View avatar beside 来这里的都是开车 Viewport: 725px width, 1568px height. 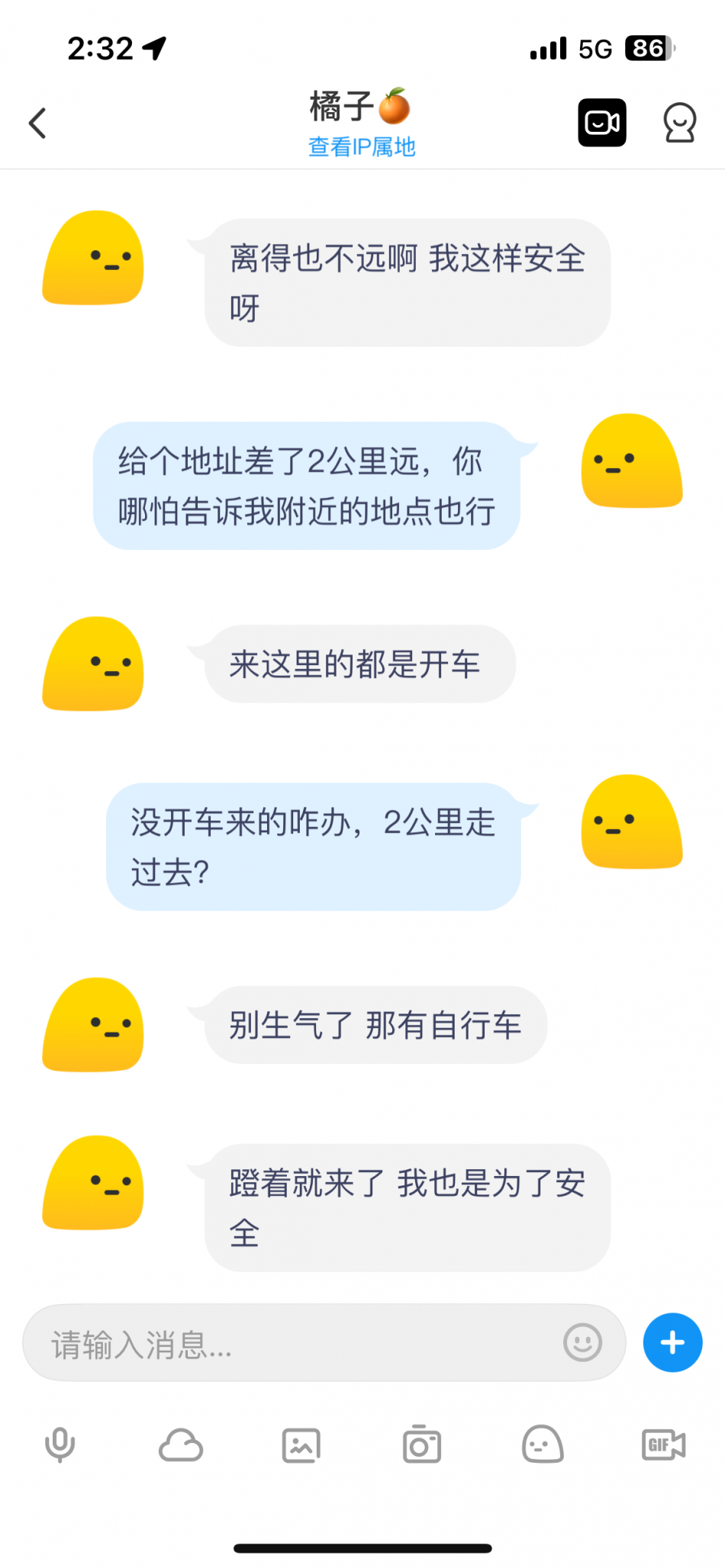click(93, 664)
